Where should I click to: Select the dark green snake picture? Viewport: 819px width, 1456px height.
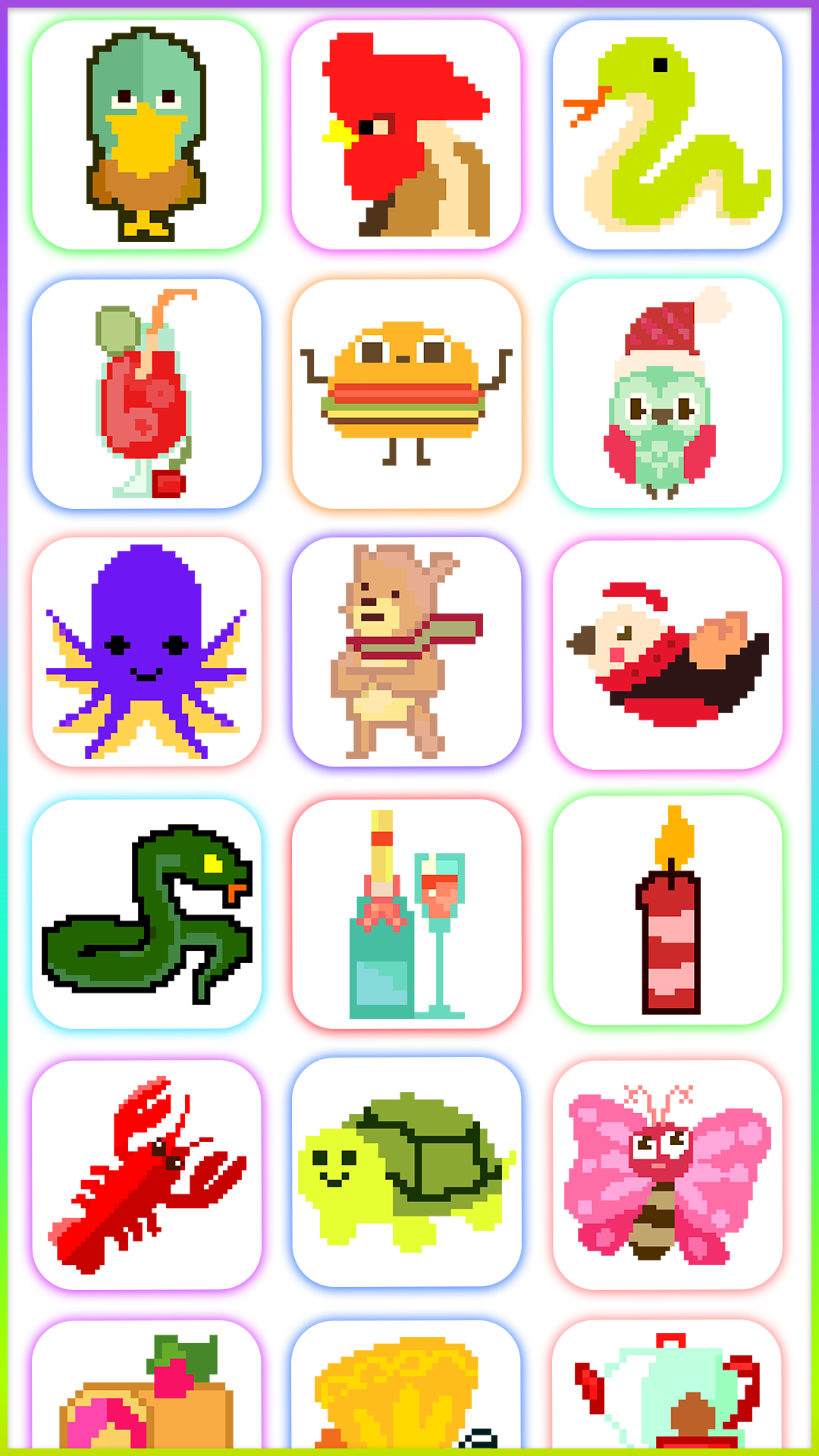click(146, 914)
